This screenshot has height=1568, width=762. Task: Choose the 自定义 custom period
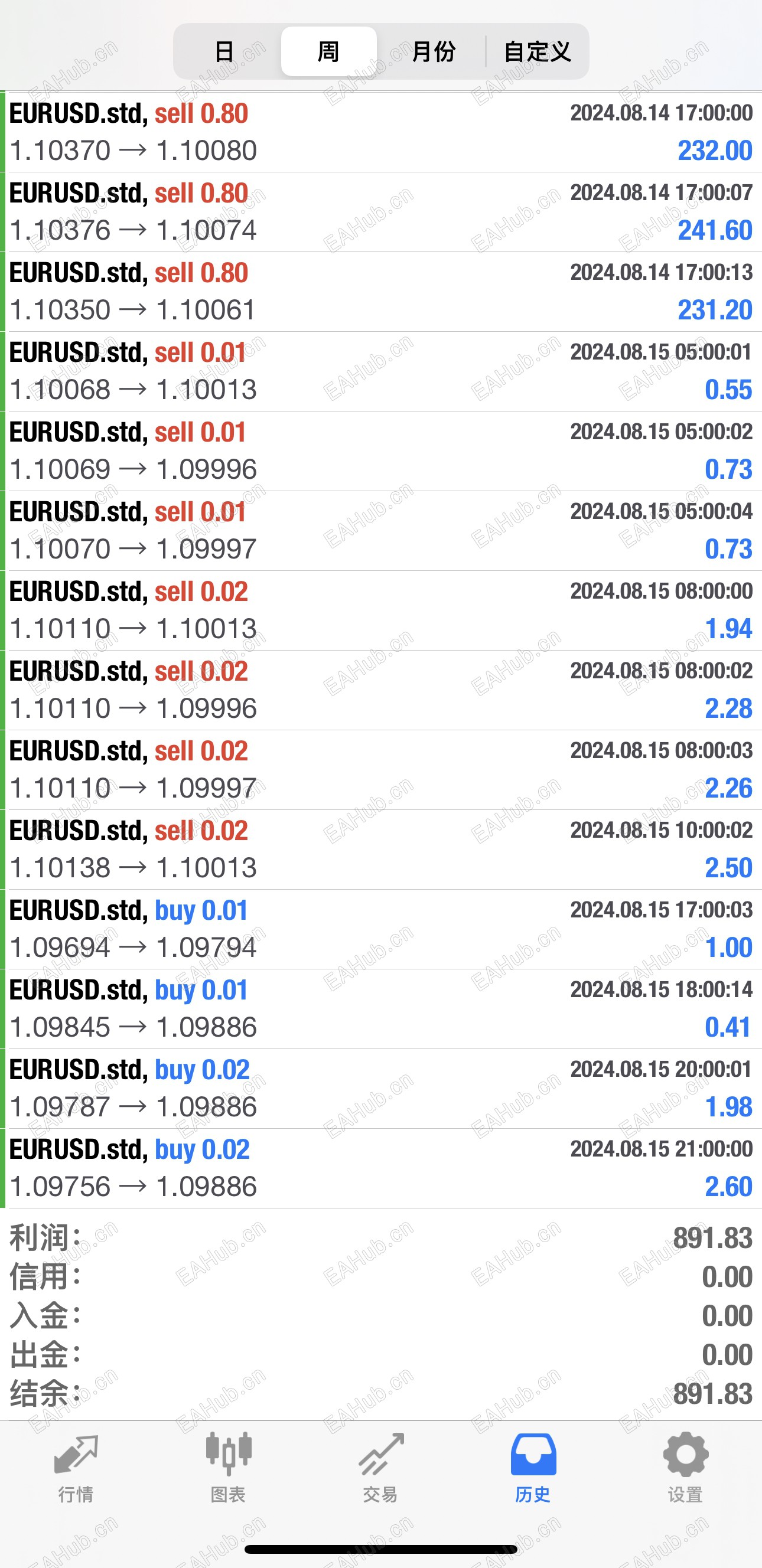click(537, 52)
